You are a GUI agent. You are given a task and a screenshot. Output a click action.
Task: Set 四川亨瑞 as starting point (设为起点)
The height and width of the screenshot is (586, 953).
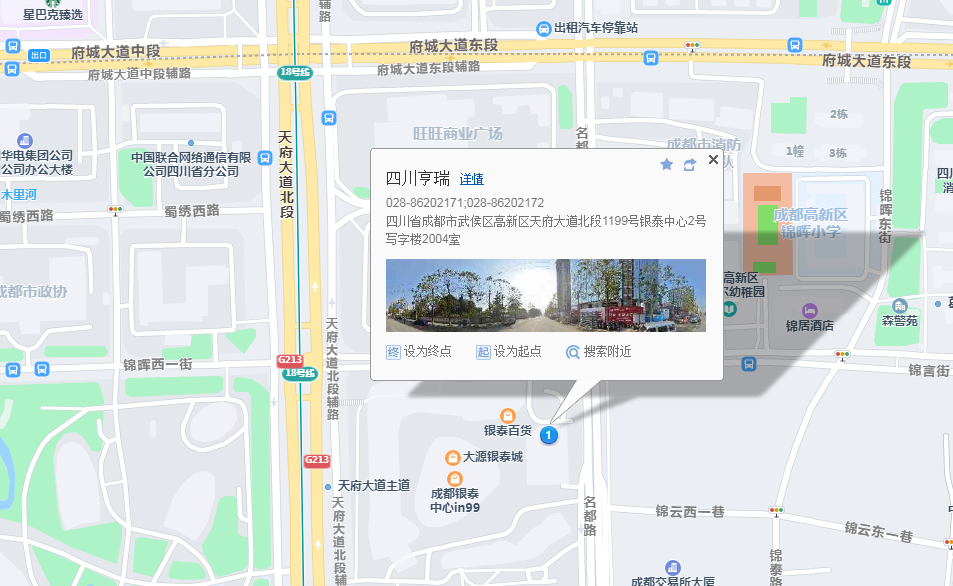[508, 352]
